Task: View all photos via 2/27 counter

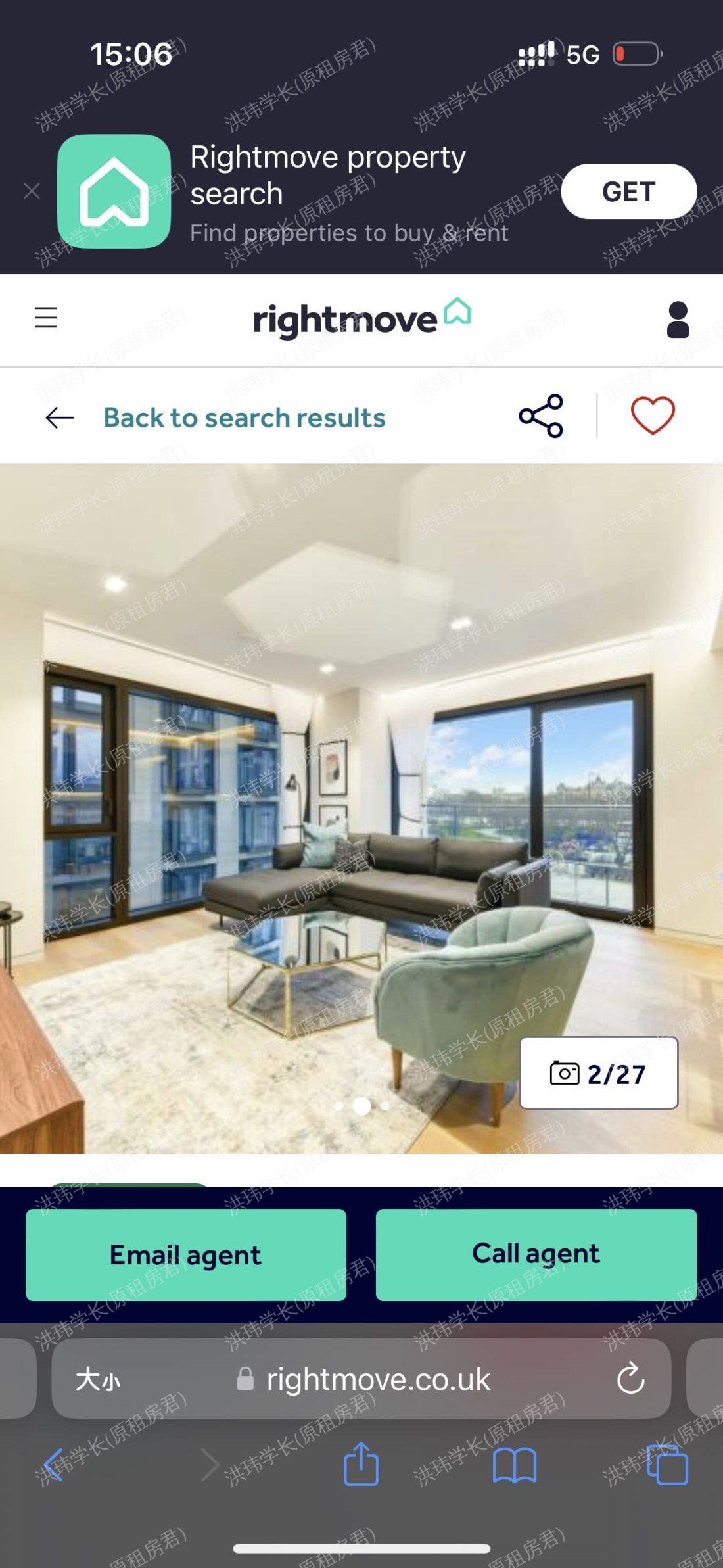Action: point(599,1074)
